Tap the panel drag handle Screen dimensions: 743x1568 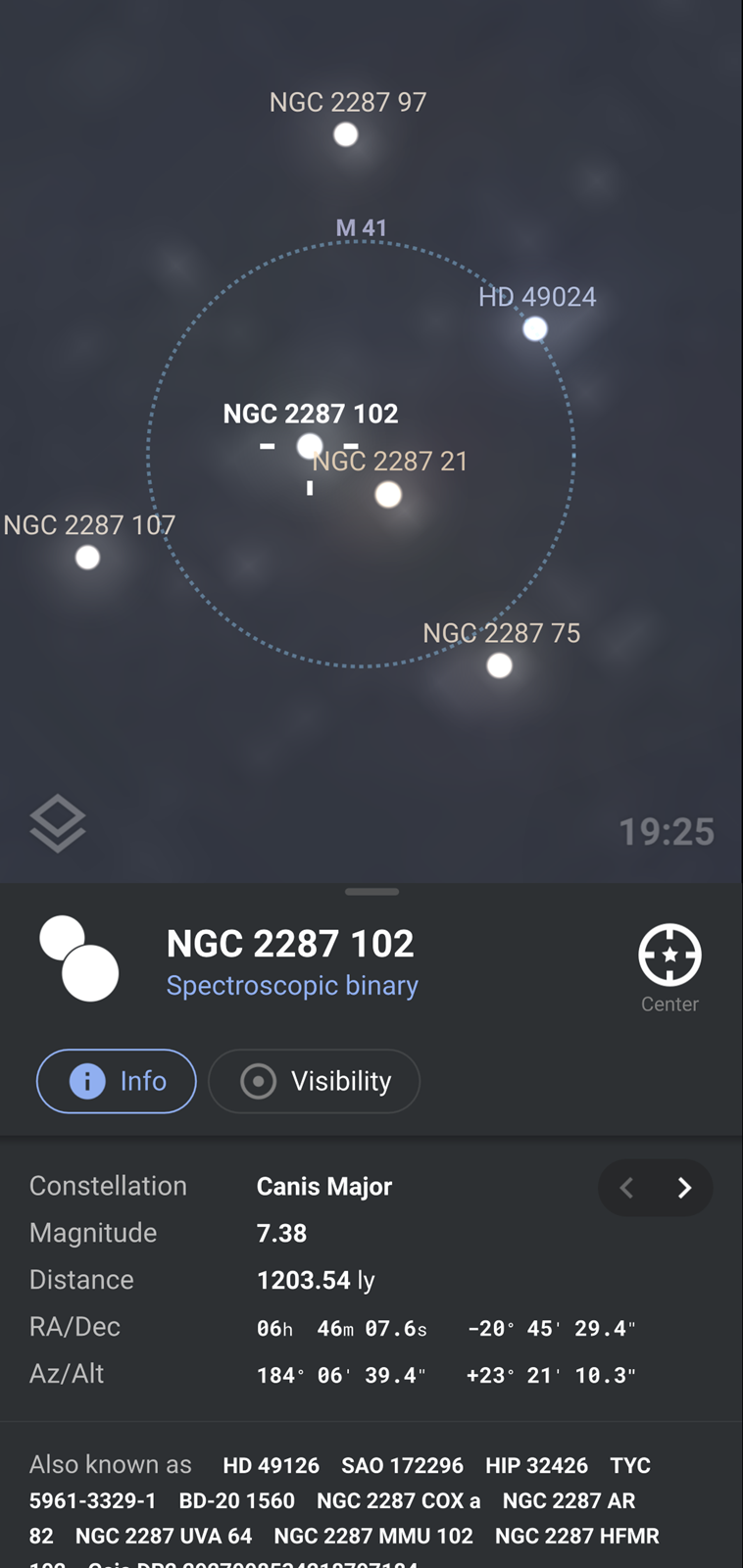(371, 892)
